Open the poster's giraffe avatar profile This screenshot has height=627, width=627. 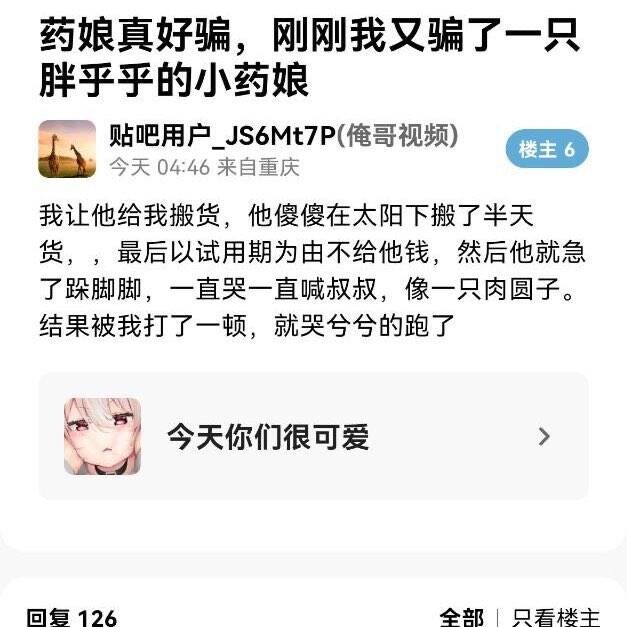67,150
